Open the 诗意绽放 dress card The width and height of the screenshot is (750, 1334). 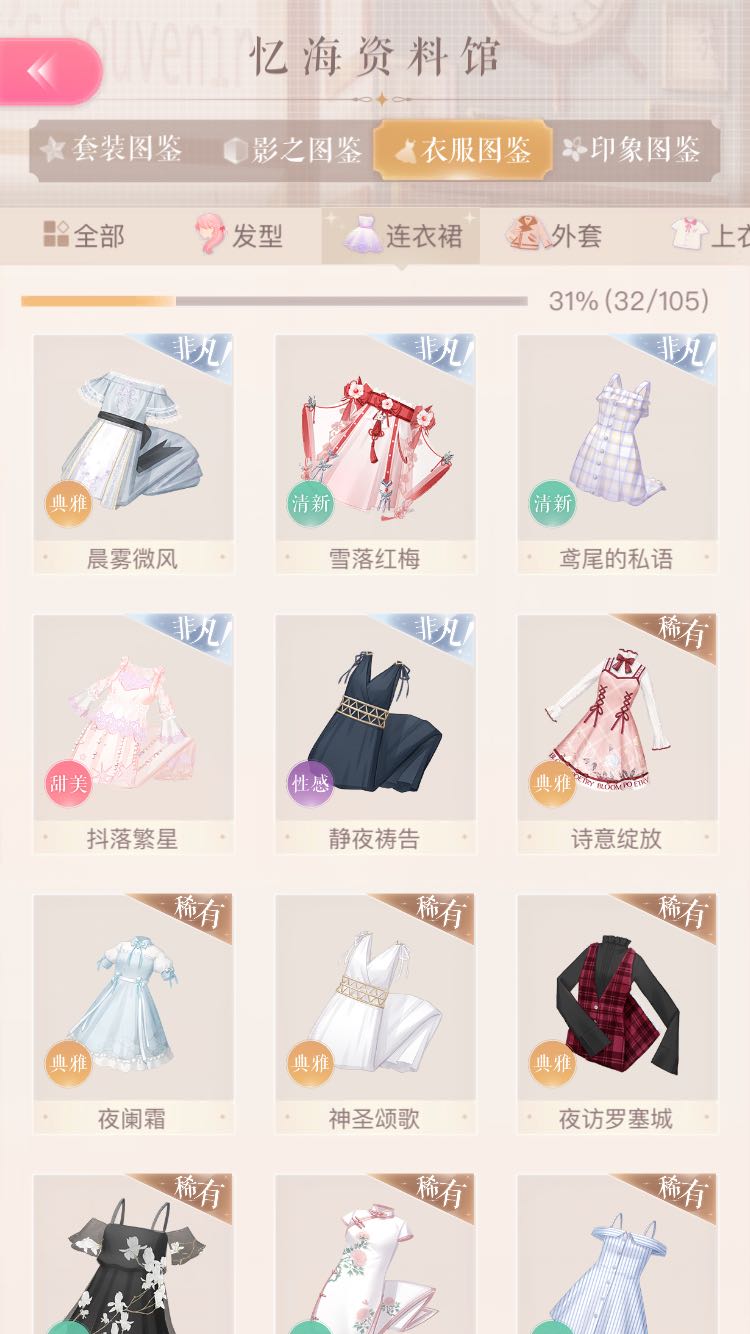coord(617,734)
